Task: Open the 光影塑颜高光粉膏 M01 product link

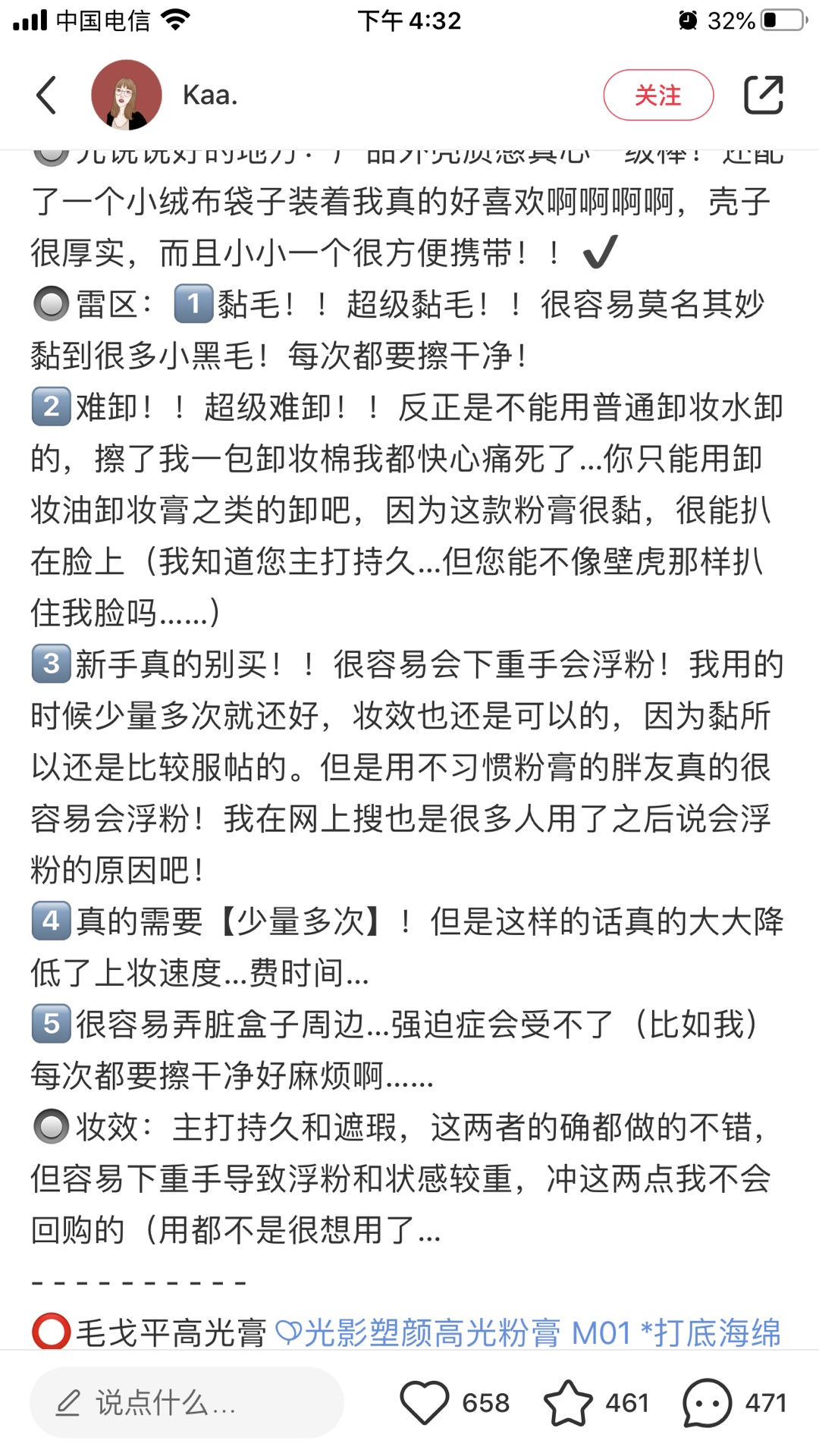Action: pos(528,1332)
